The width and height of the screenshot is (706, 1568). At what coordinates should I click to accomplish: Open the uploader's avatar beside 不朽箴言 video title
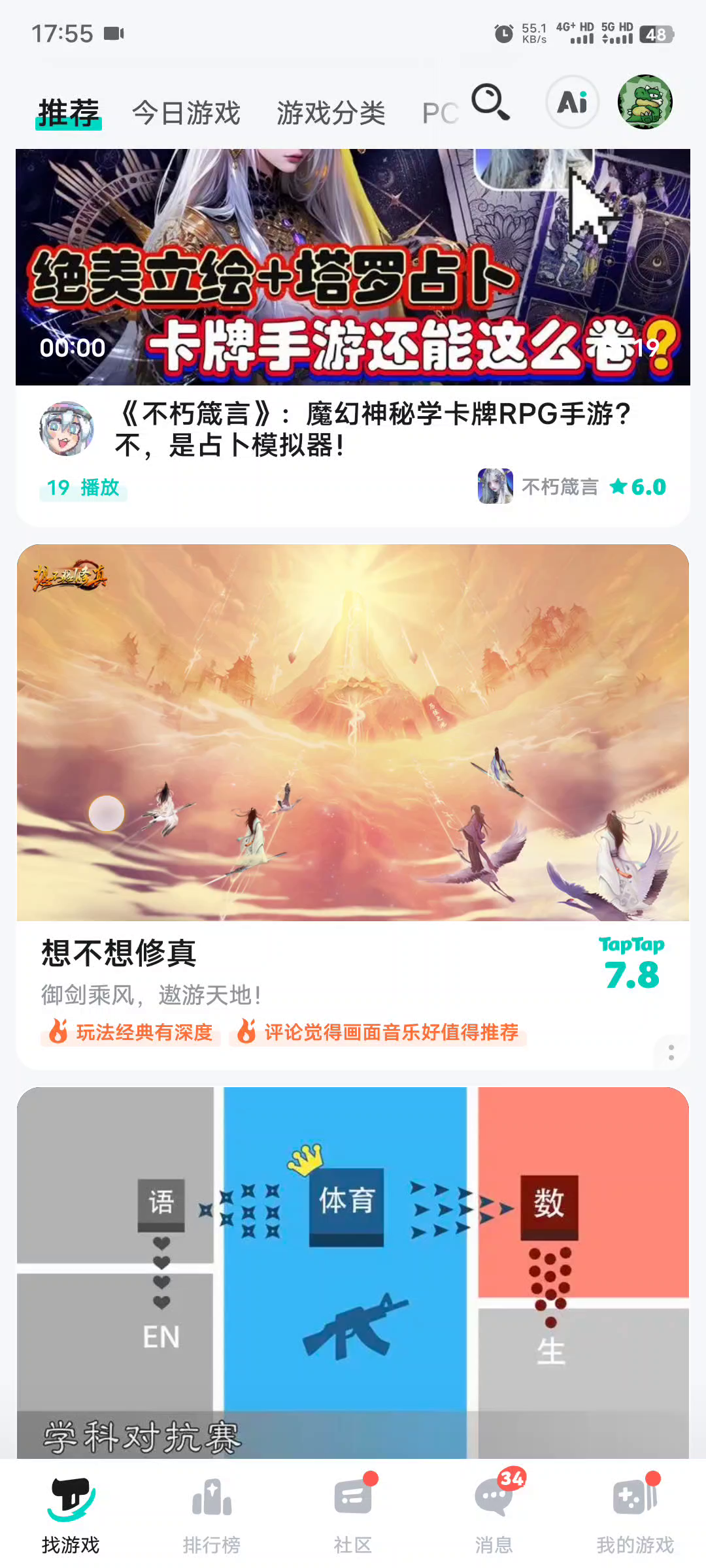[67, 429]
